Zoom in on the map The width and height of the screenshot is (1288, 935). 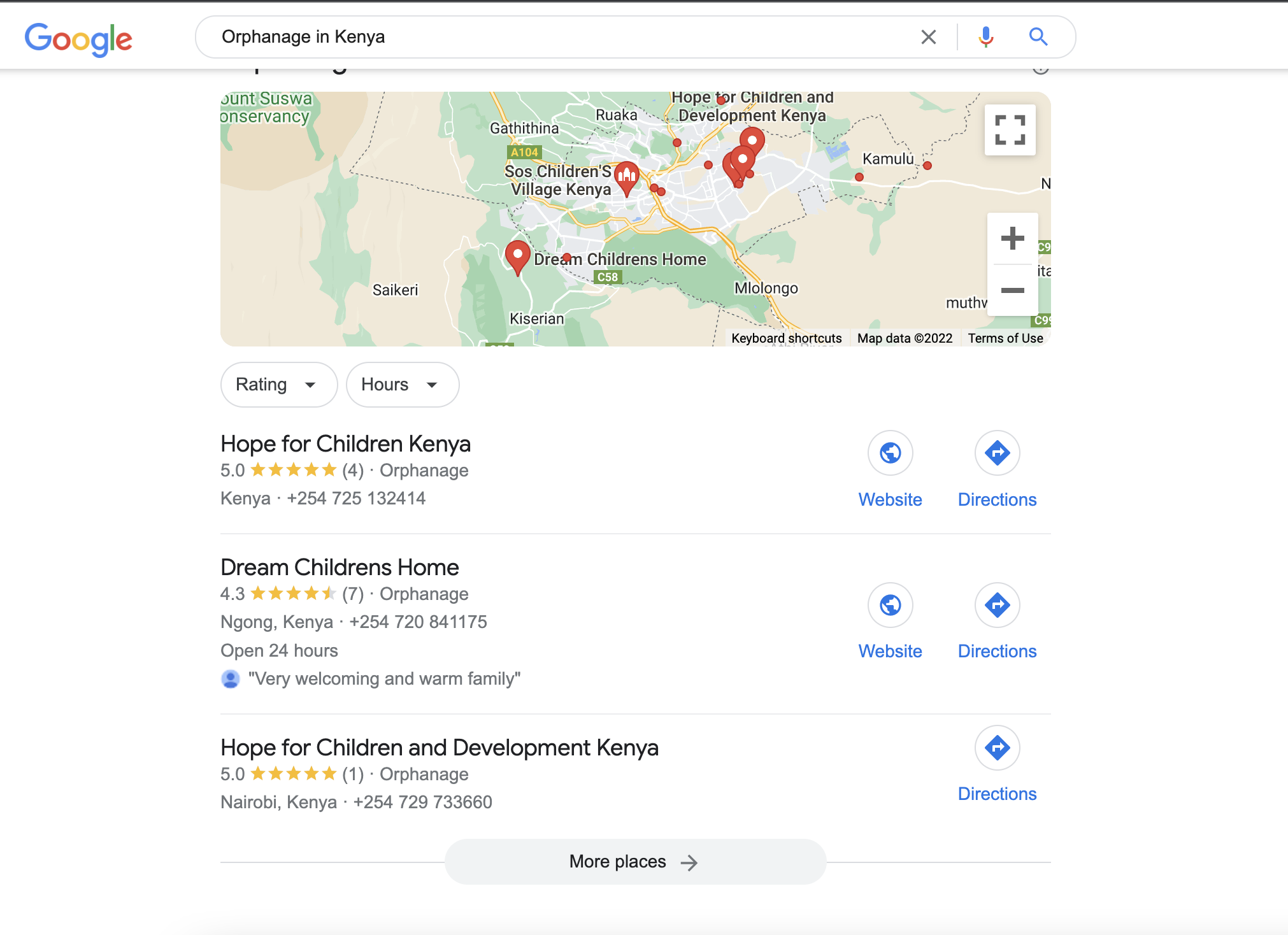click(x=1012, y=239)
